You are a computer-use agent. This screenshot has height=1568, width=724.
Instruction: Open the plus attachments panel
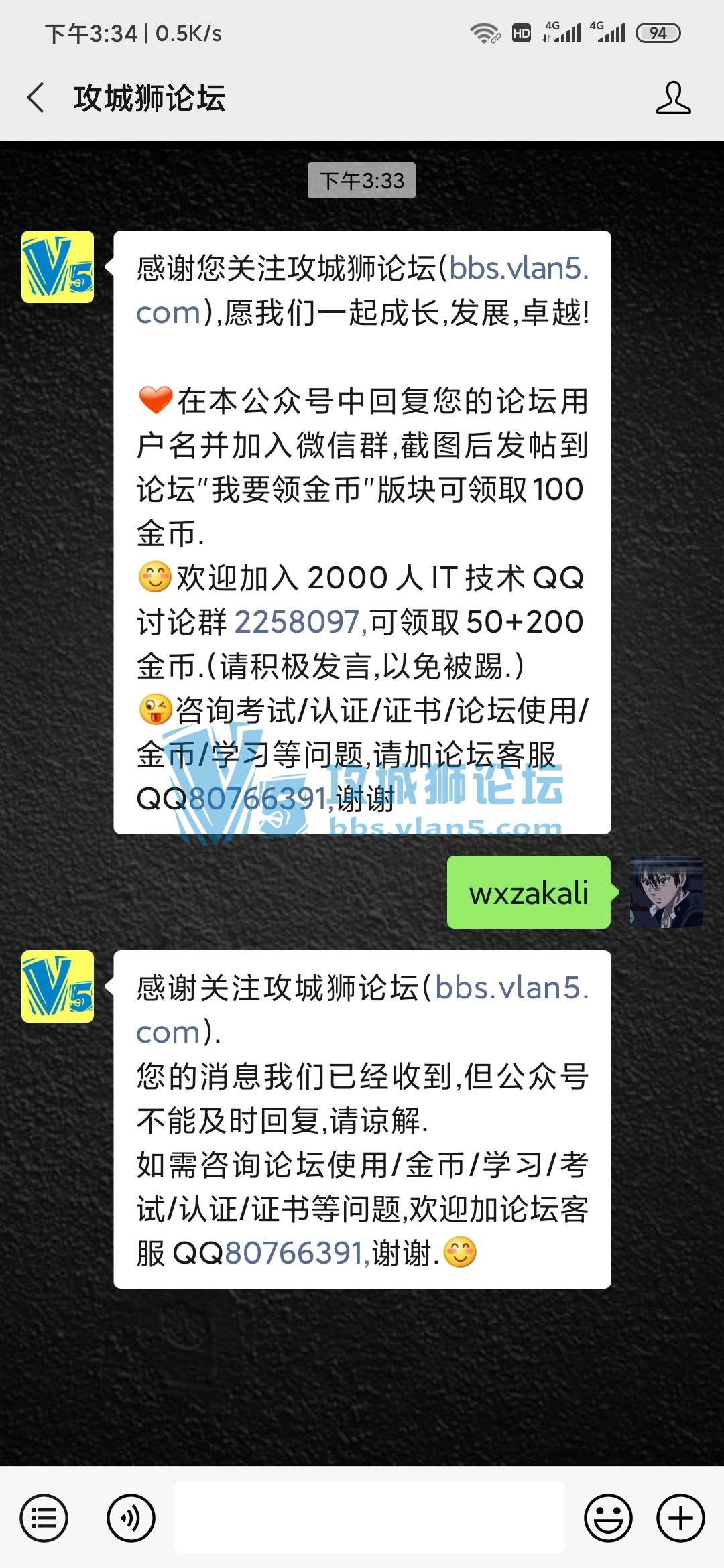pyautogui.click(x=680, y=1518)
